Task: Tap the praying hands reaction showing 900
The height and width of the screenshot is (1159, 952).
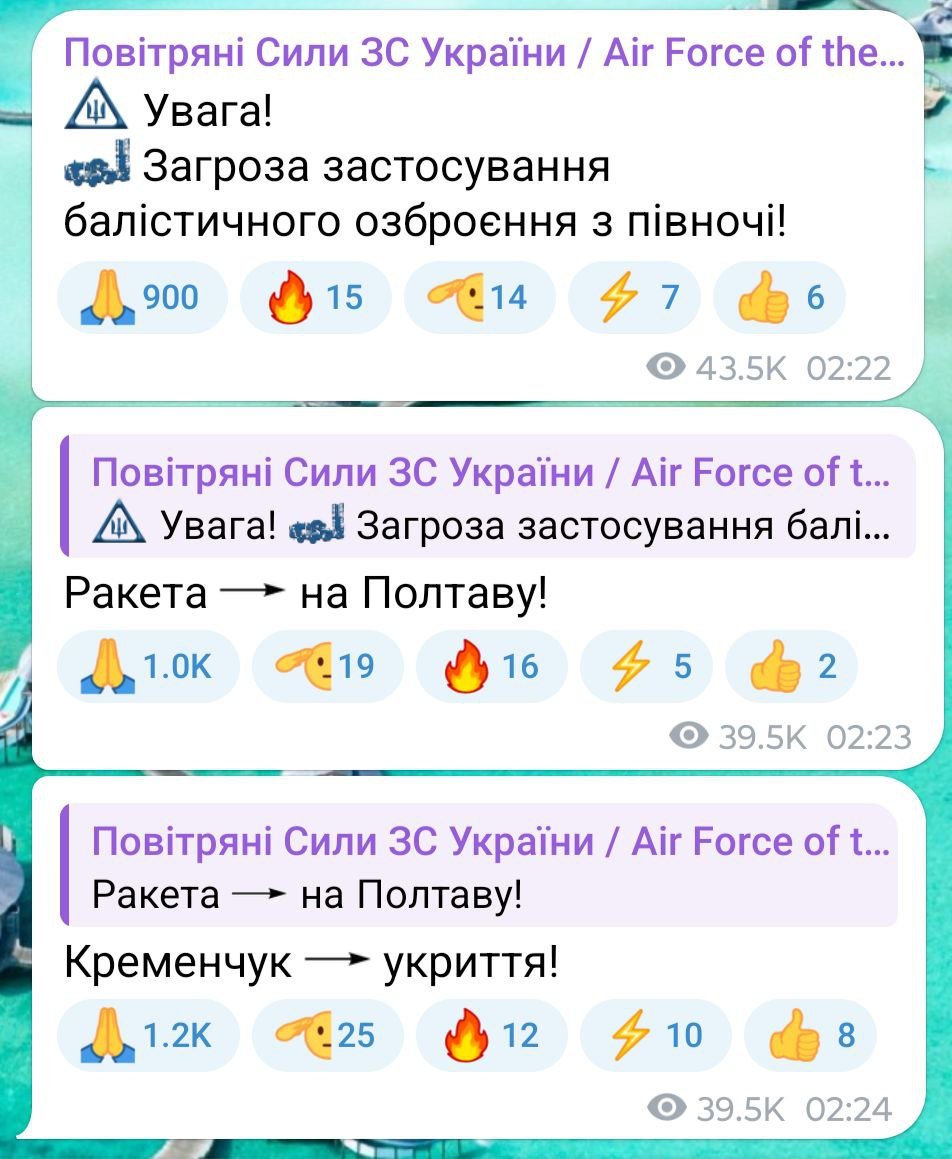Action: click(x=144, y=297)
